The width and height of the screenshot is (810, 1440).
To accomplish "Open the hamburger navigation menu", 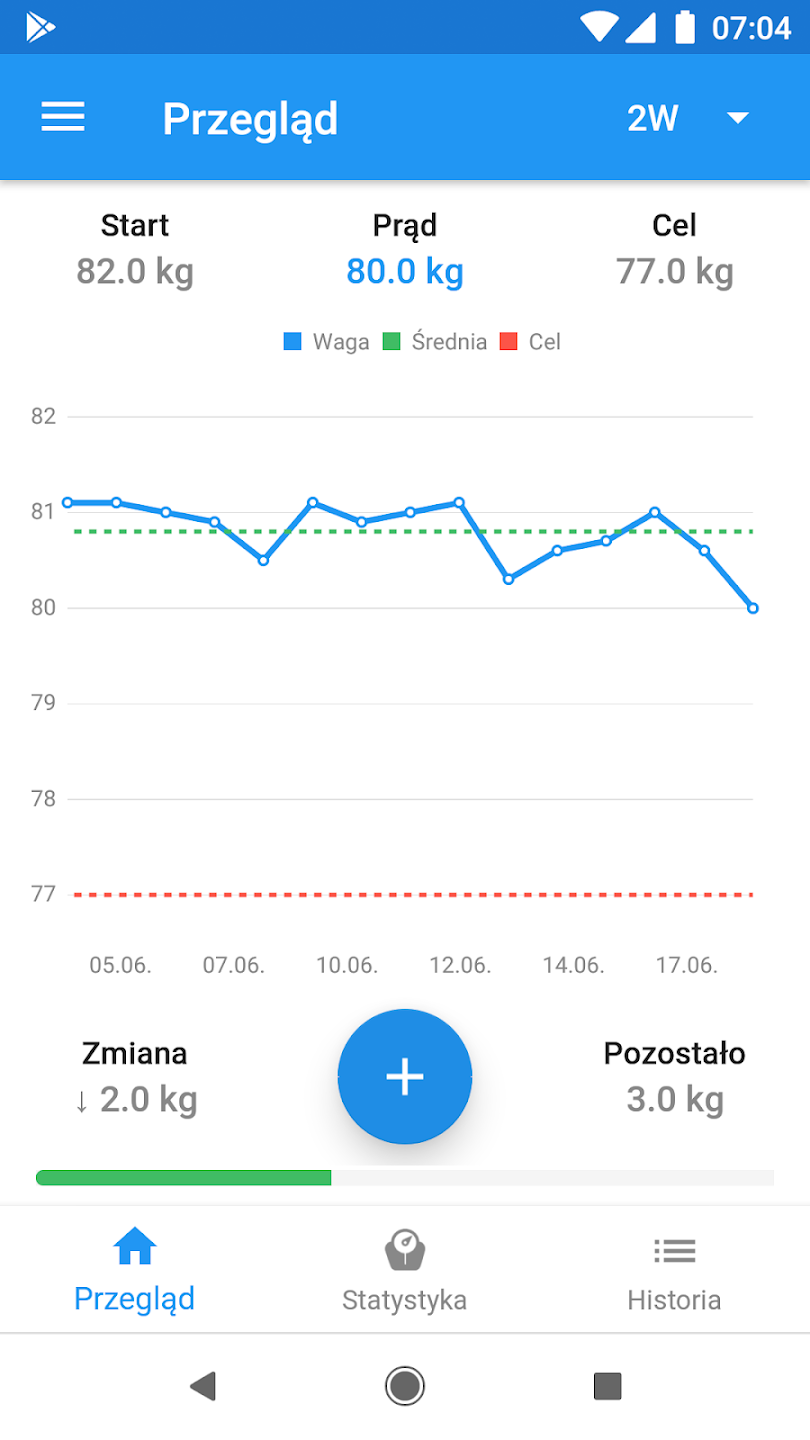I will point(63,118).
